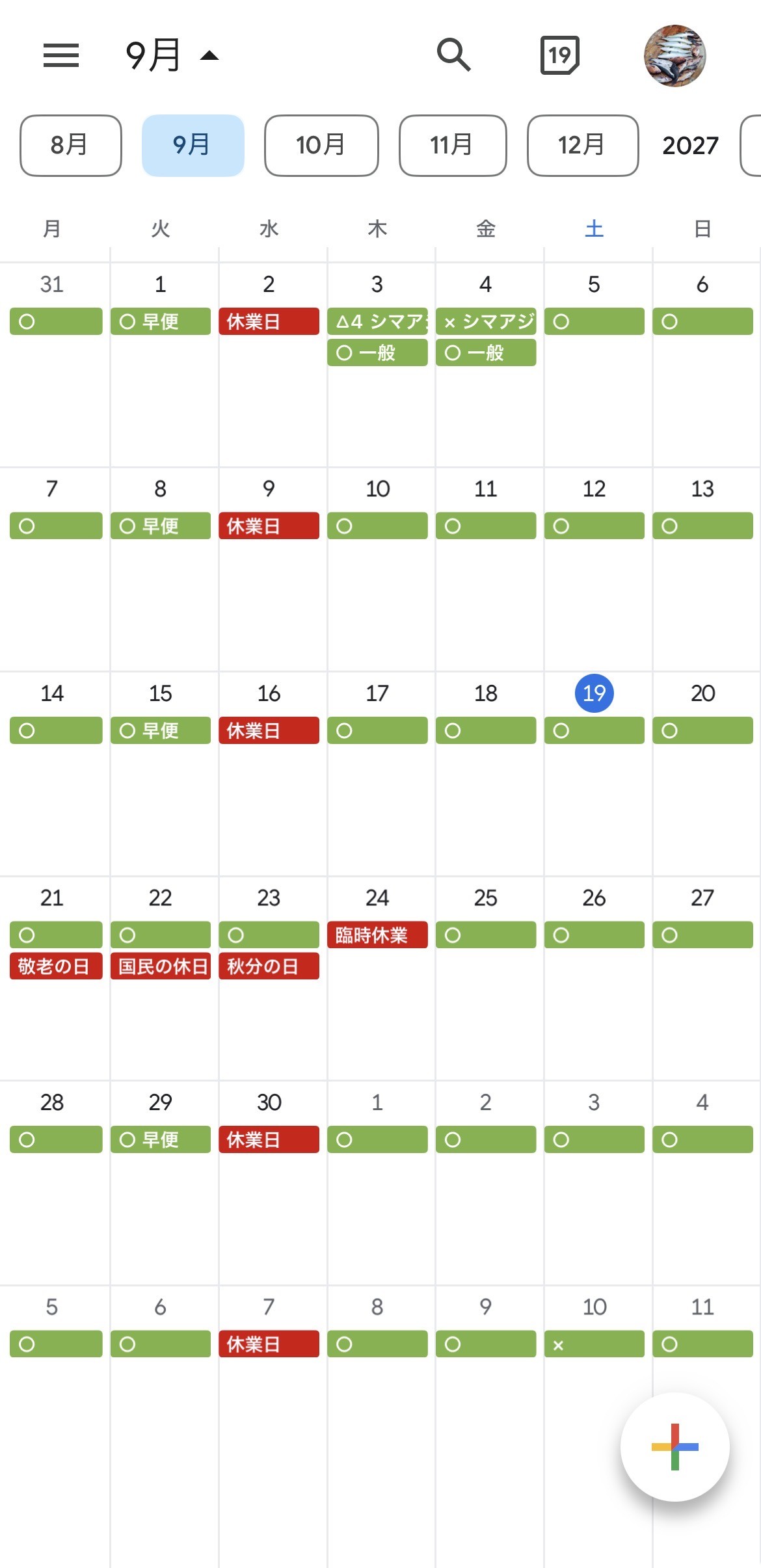The image size is (761, 1568).
Task: Go to 11月 via the chip
Action: [453, 146]
